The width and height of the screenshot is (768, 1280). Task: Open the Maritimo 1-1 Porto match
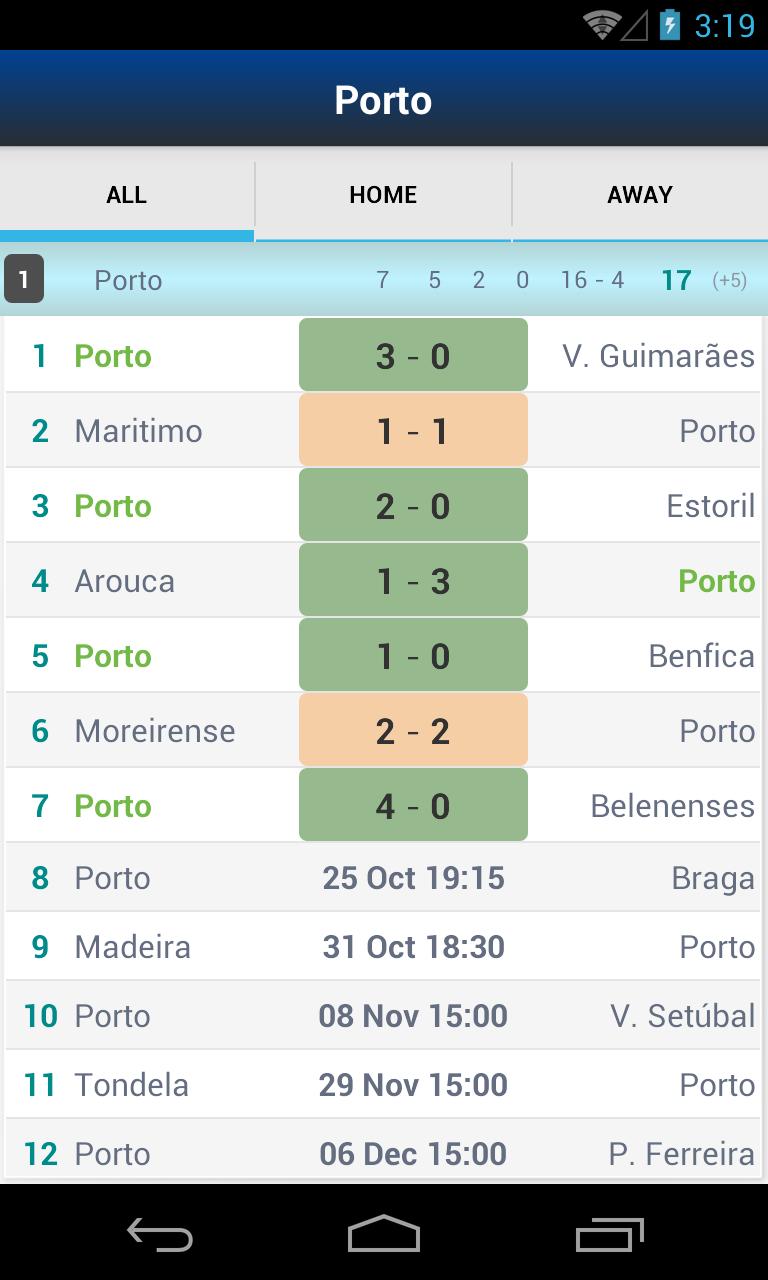click(x=412, y=430)
